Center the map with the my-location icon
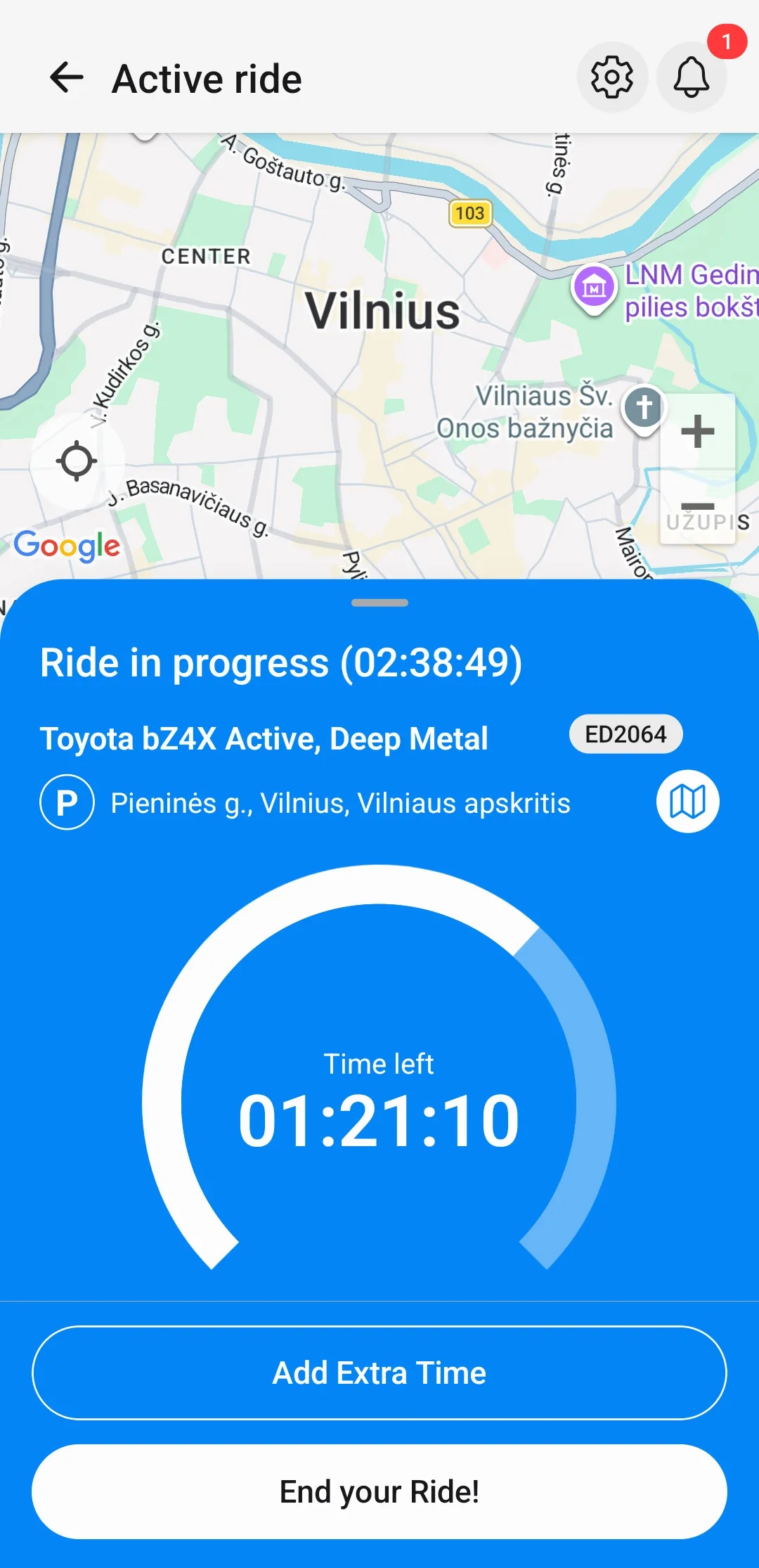 tap(76, 461)
